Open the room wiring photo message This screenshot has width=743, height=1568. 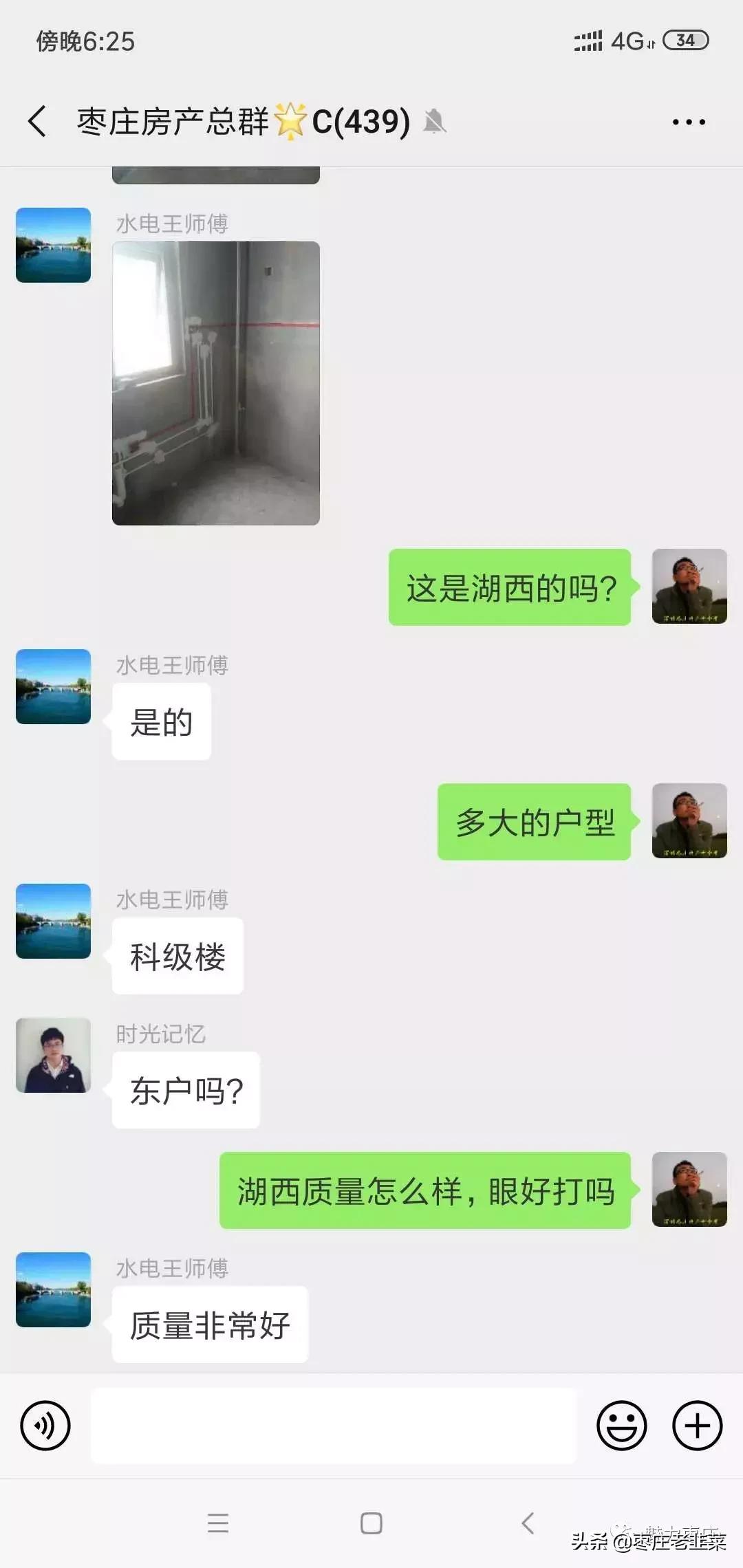click(215, 382)
